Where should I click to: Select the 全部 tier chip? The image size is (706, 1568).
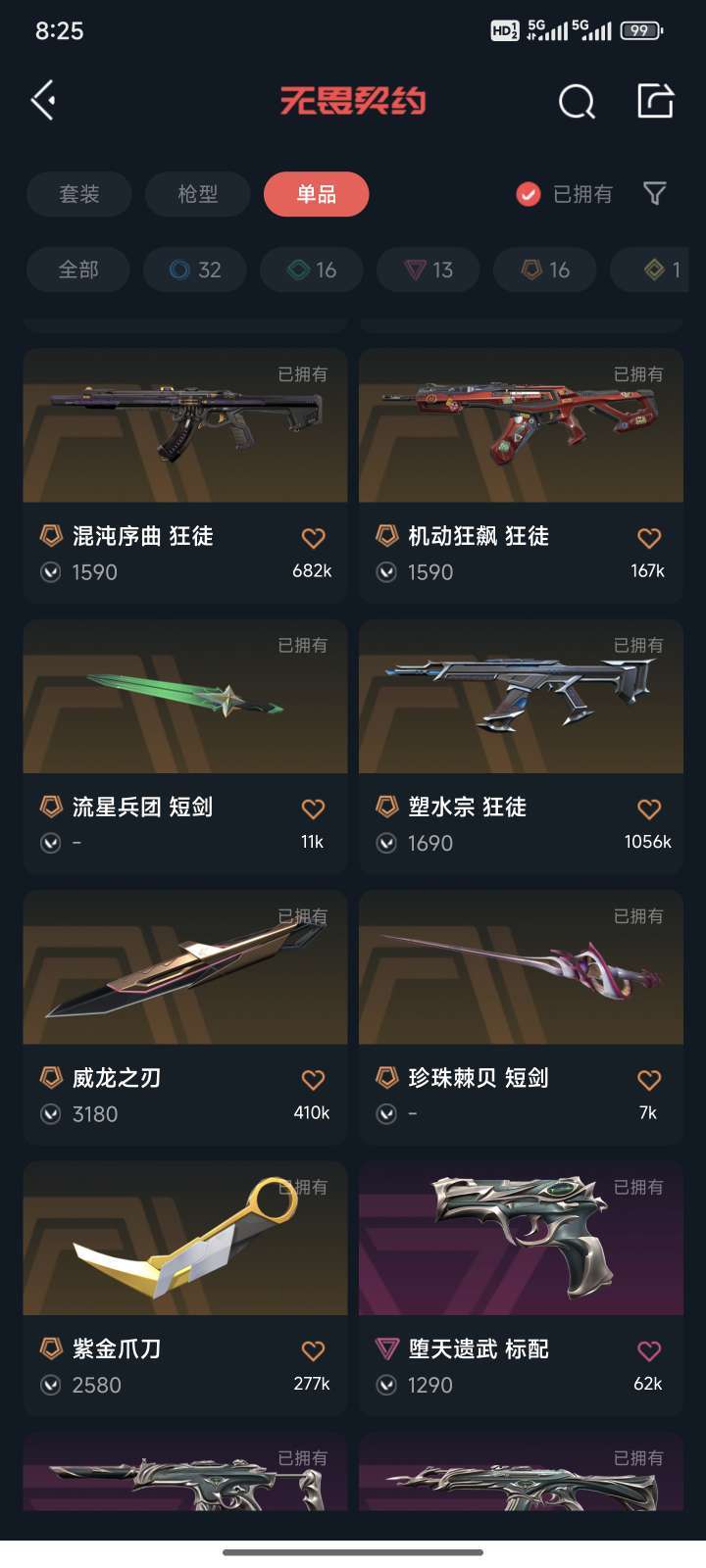click(x=78, y=269)
